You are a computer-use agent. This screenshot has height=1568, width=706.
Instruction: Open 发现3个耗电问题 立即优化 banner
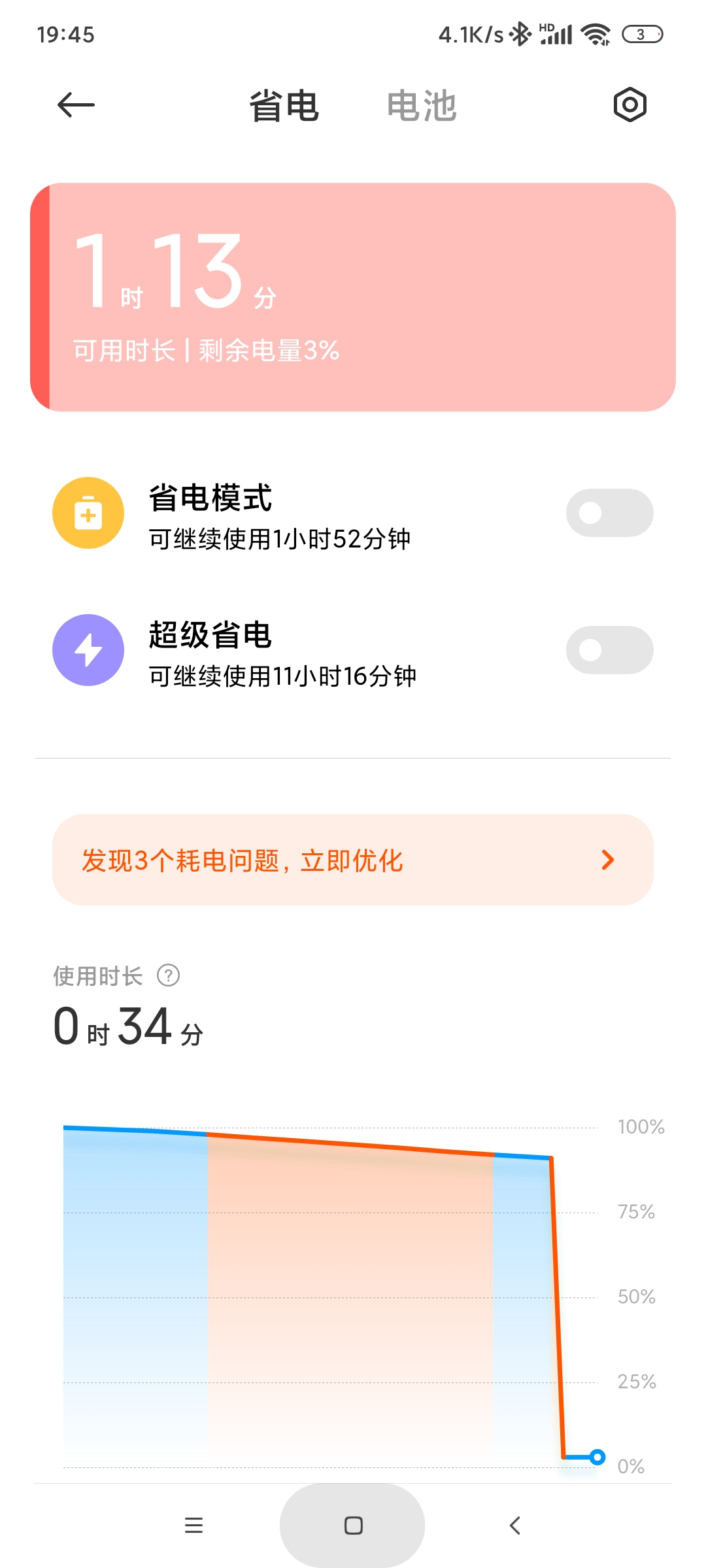pos(353,860)
